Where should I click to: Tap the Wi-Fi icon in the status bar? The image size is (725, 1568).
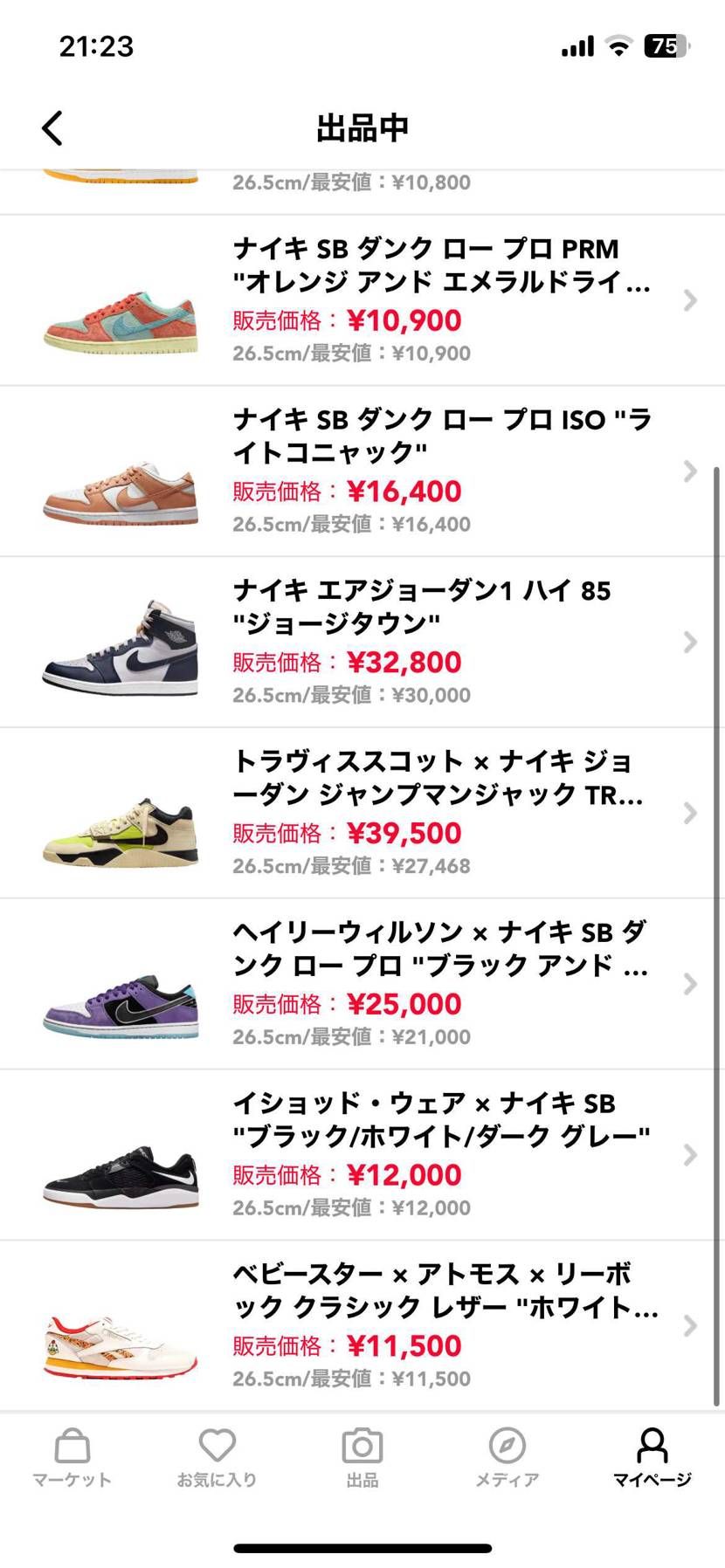tap(620, 46)
